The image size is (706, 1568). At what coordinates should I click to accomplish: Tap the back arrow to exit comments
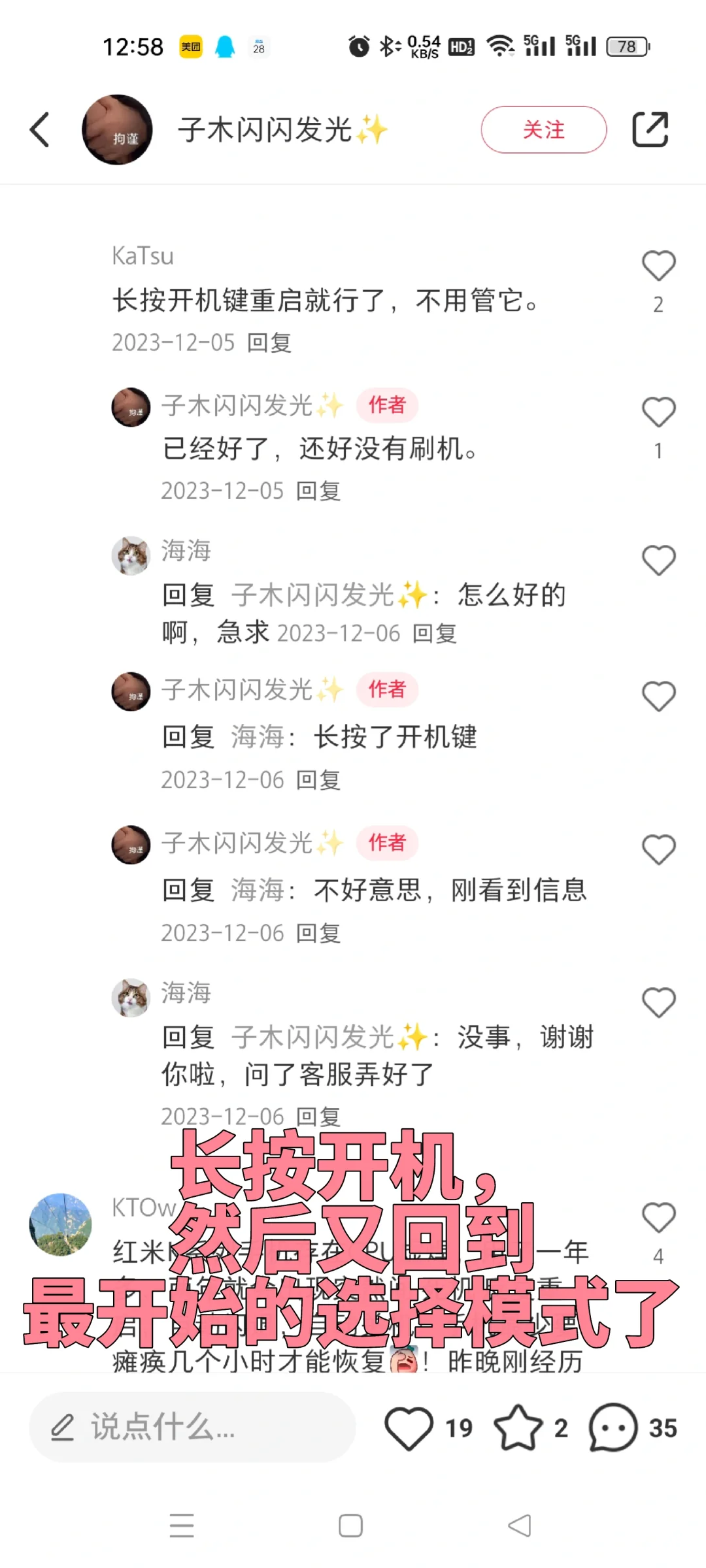point(39,129)
